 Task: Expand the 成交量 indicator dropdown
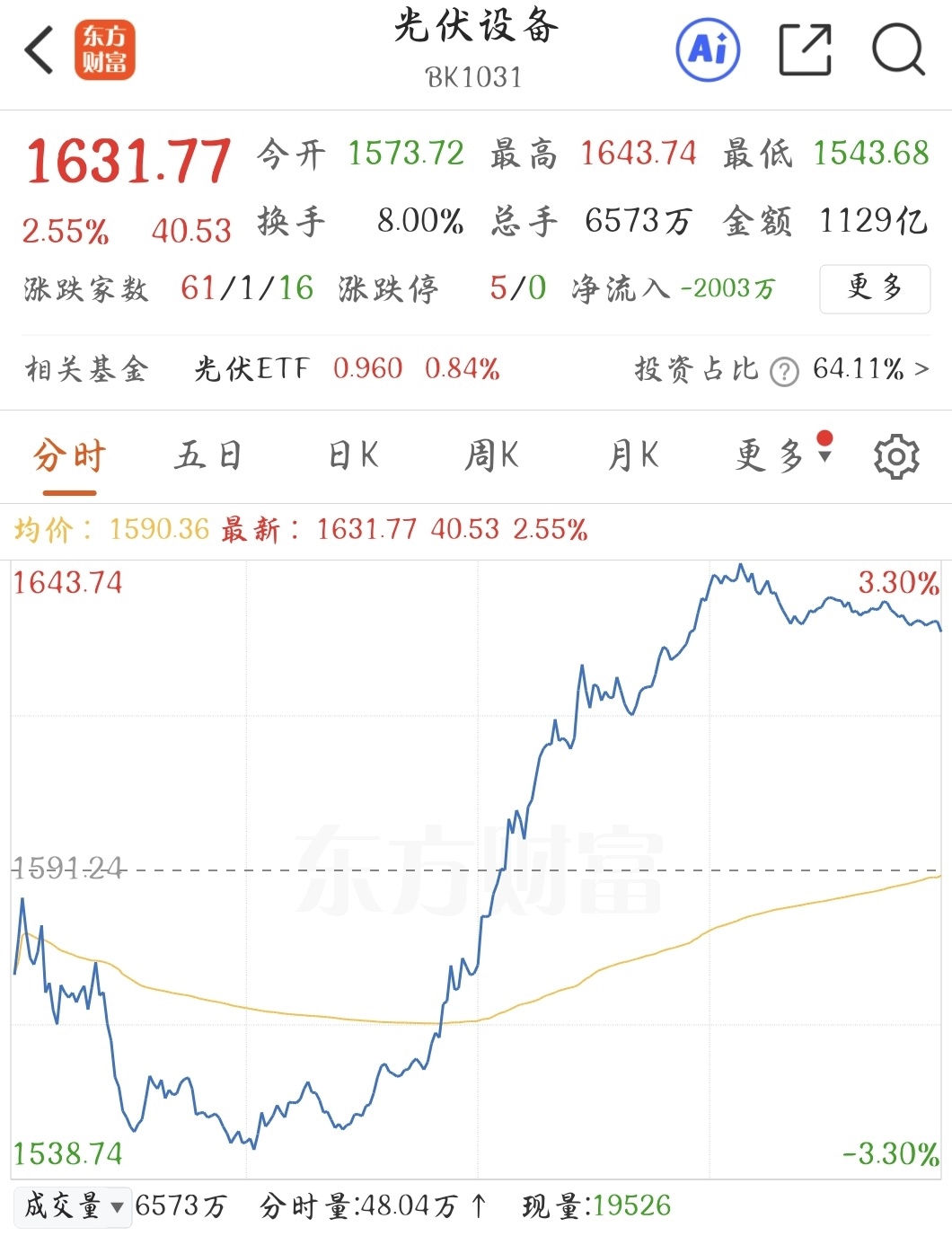pos(74,1205)
